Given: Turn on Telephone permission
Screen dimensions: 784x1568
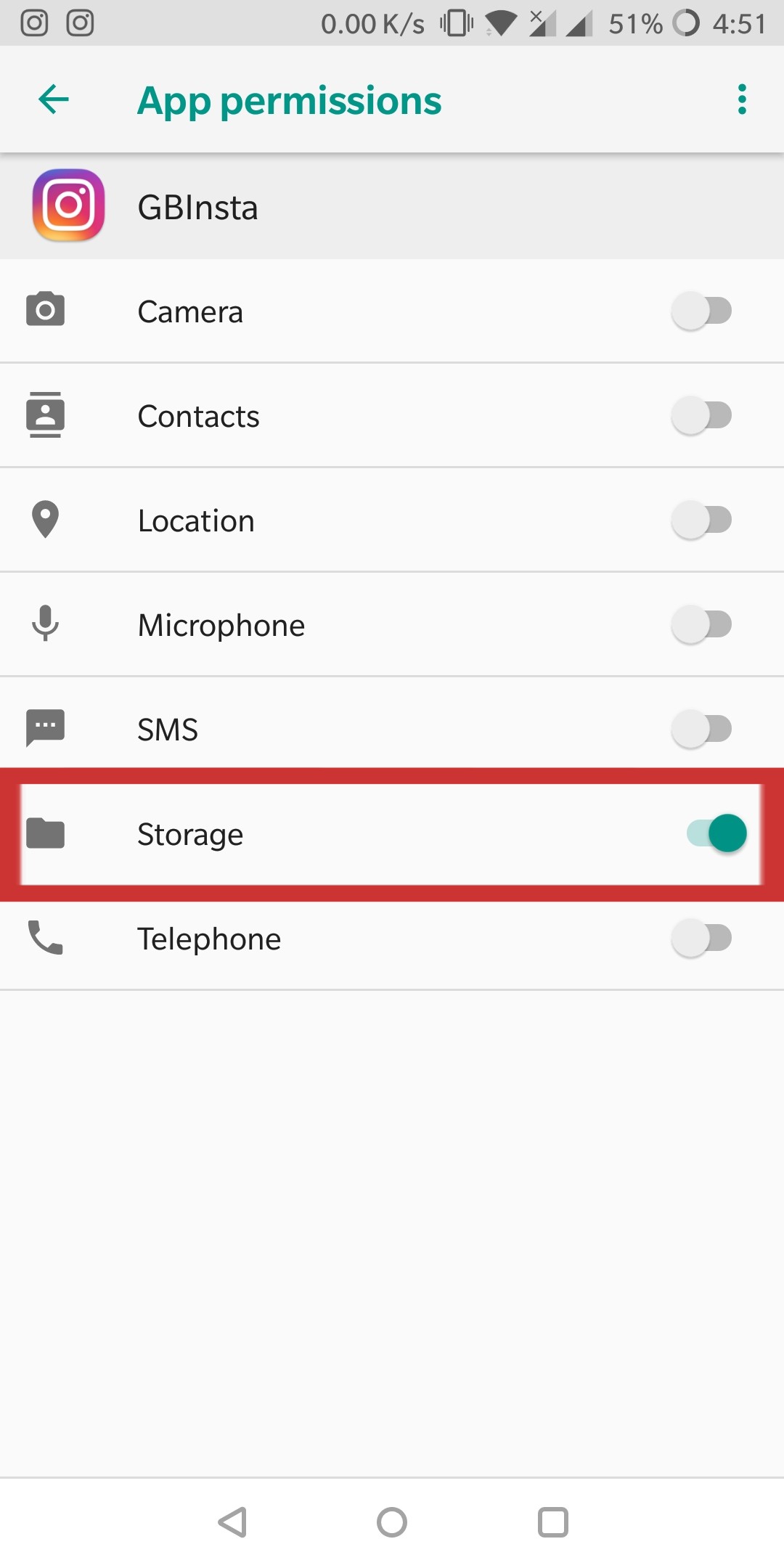Looking at the screenshot, I should (x=701, y=938).
